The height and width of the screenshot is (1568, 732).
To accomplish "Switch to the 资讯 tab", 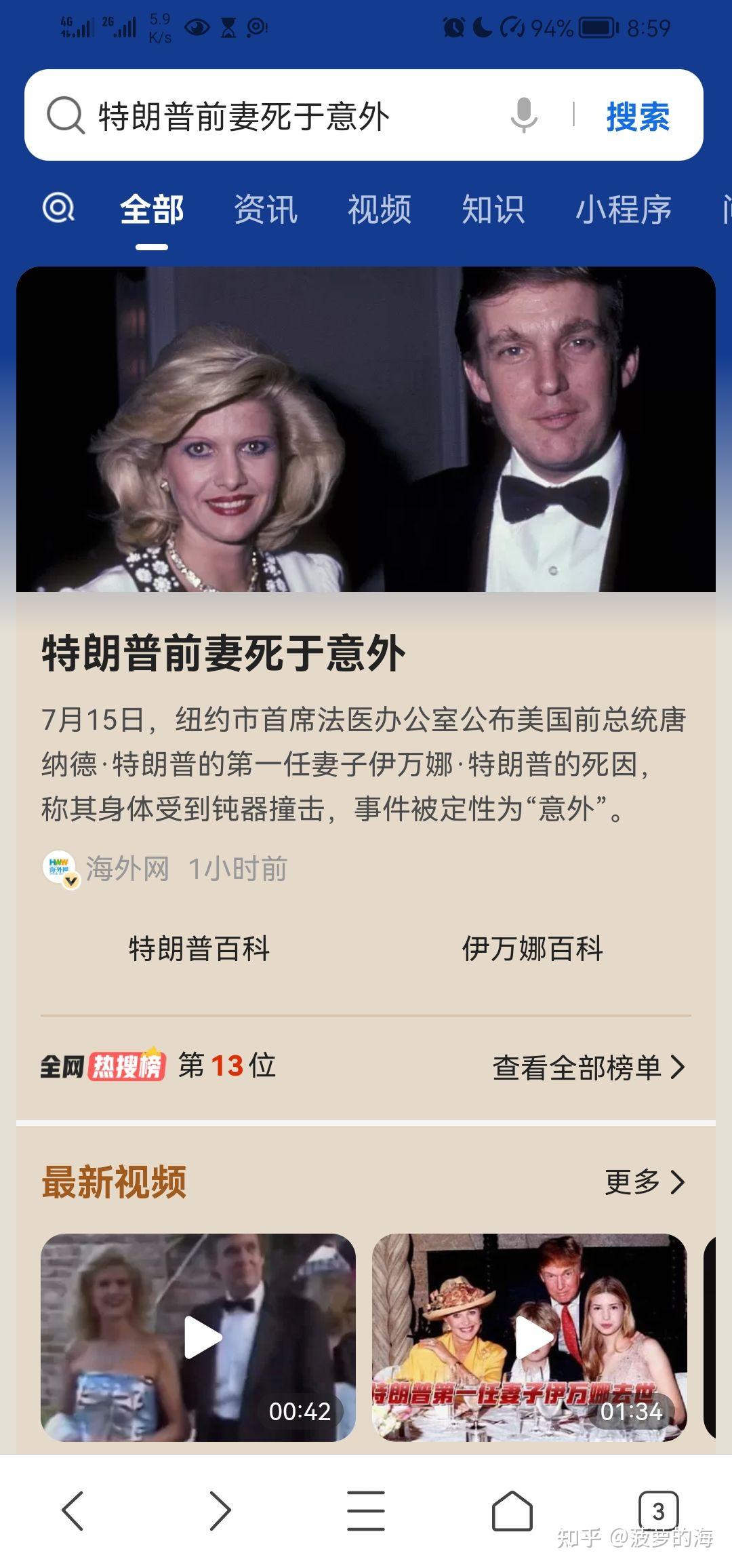I will click(x=266, y=209).
